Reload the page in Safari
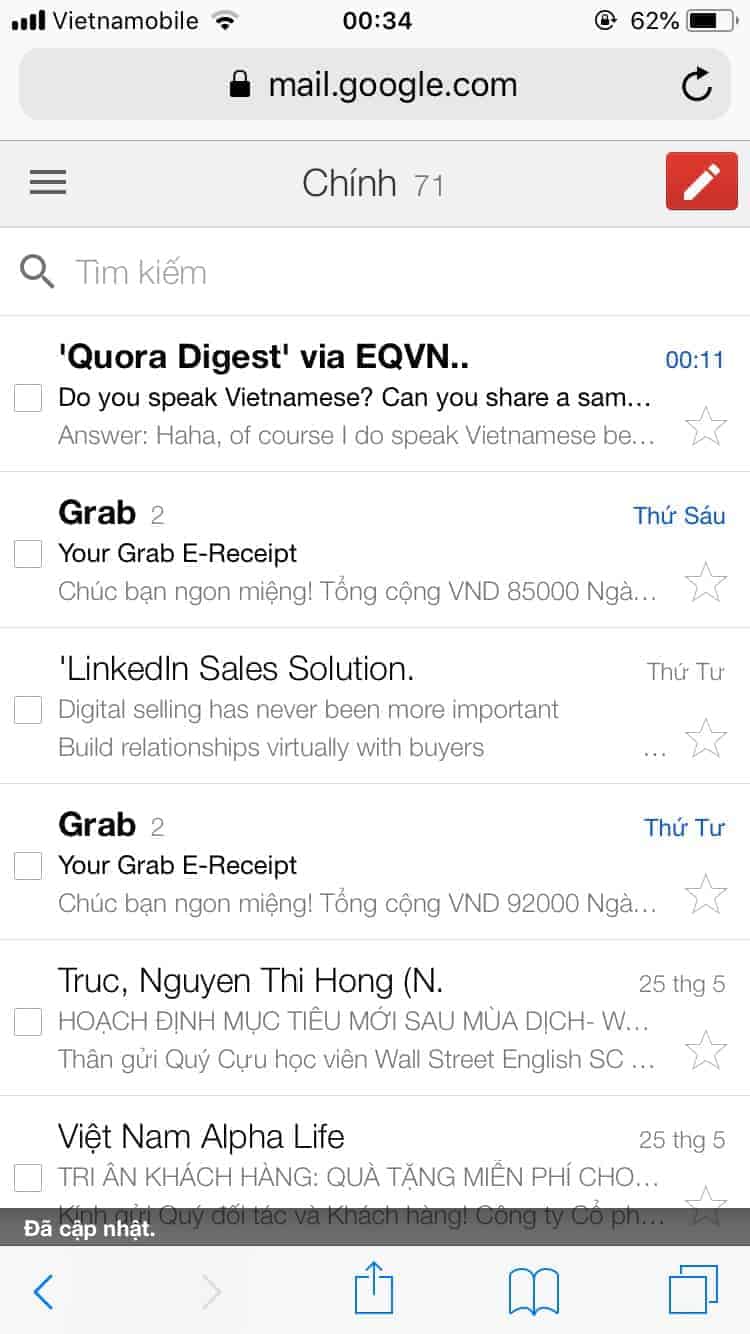 coord(697,85)
